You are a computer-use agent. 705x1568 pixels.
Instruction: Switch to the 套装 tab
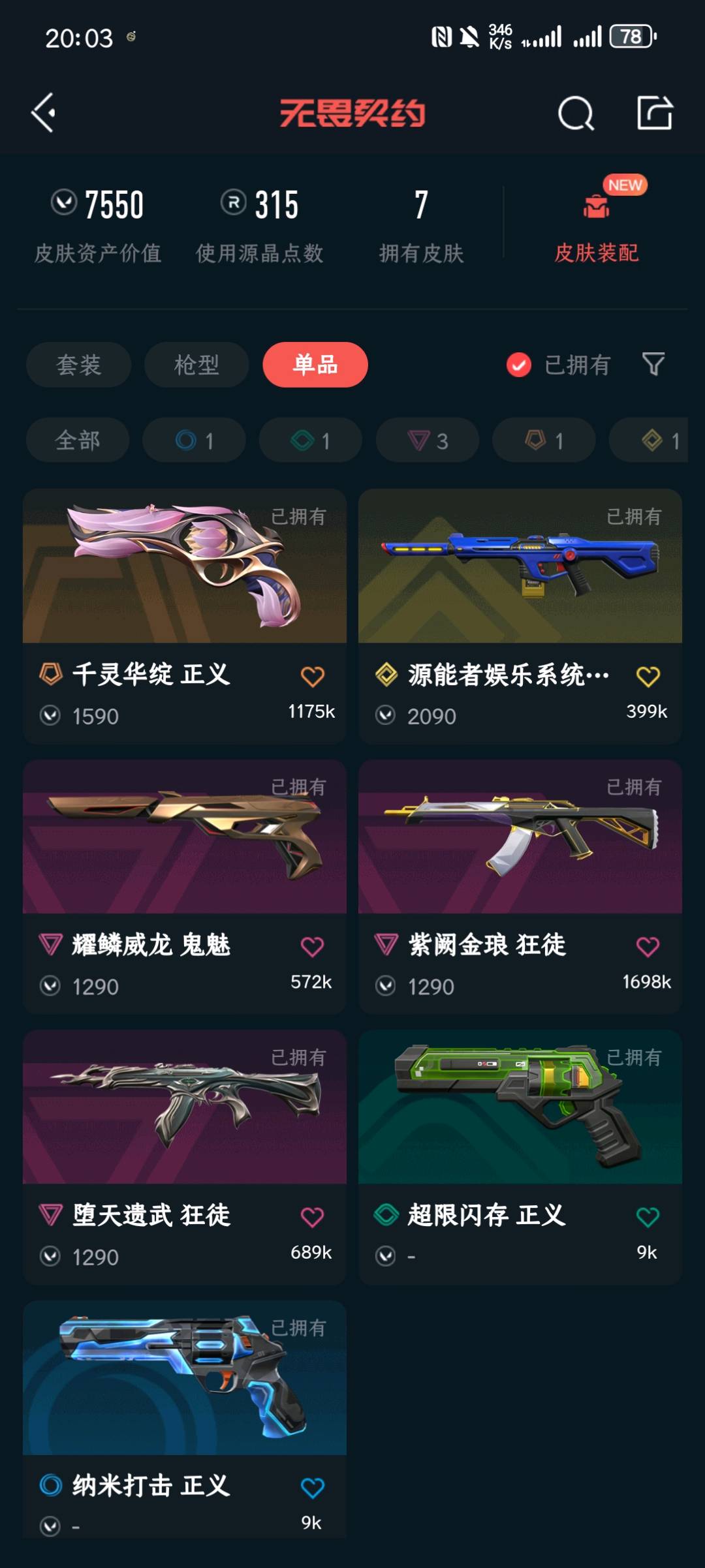78,365
